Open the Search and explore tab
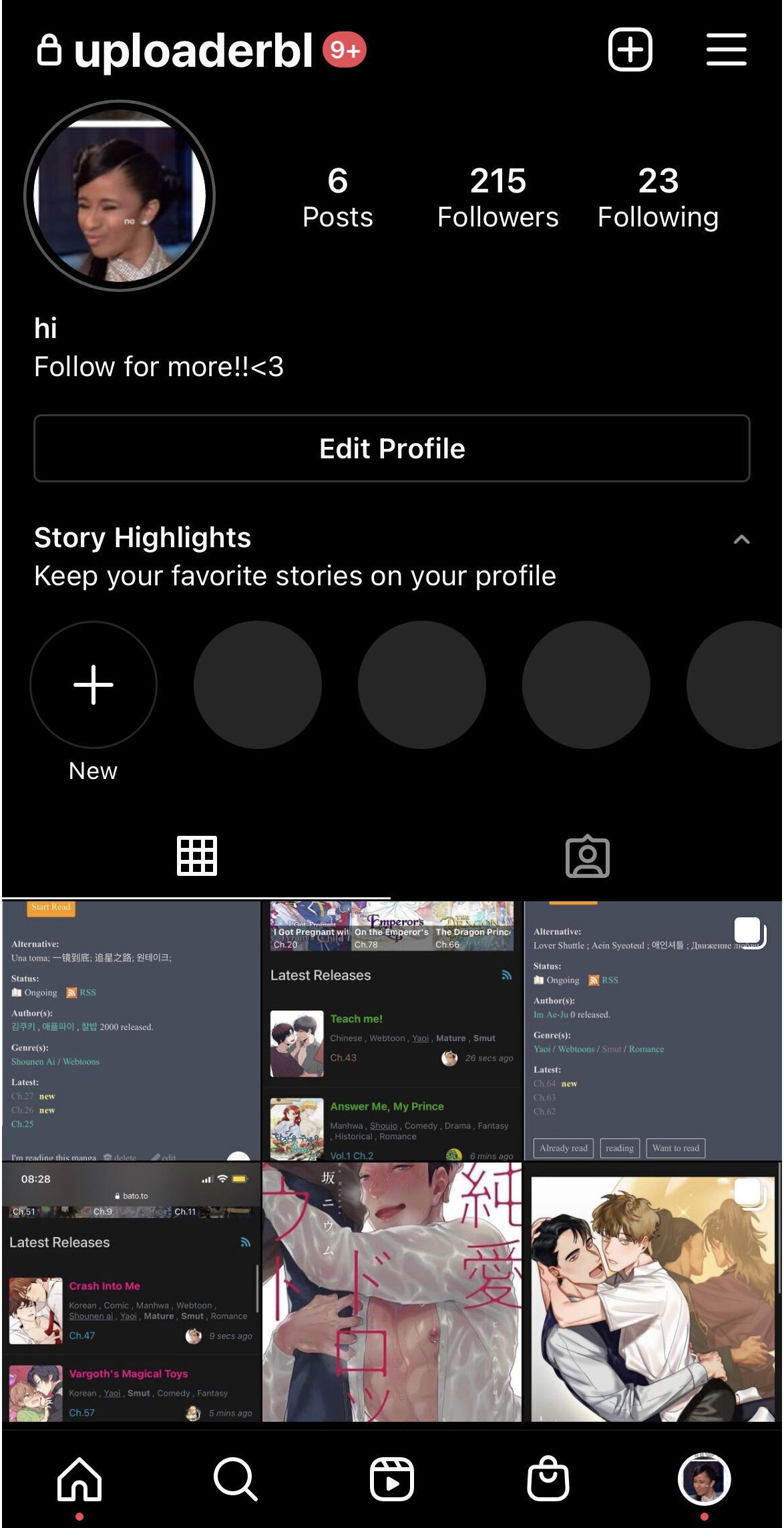The height and width of the screenshot is (1528, 784). click(235, 1479)
